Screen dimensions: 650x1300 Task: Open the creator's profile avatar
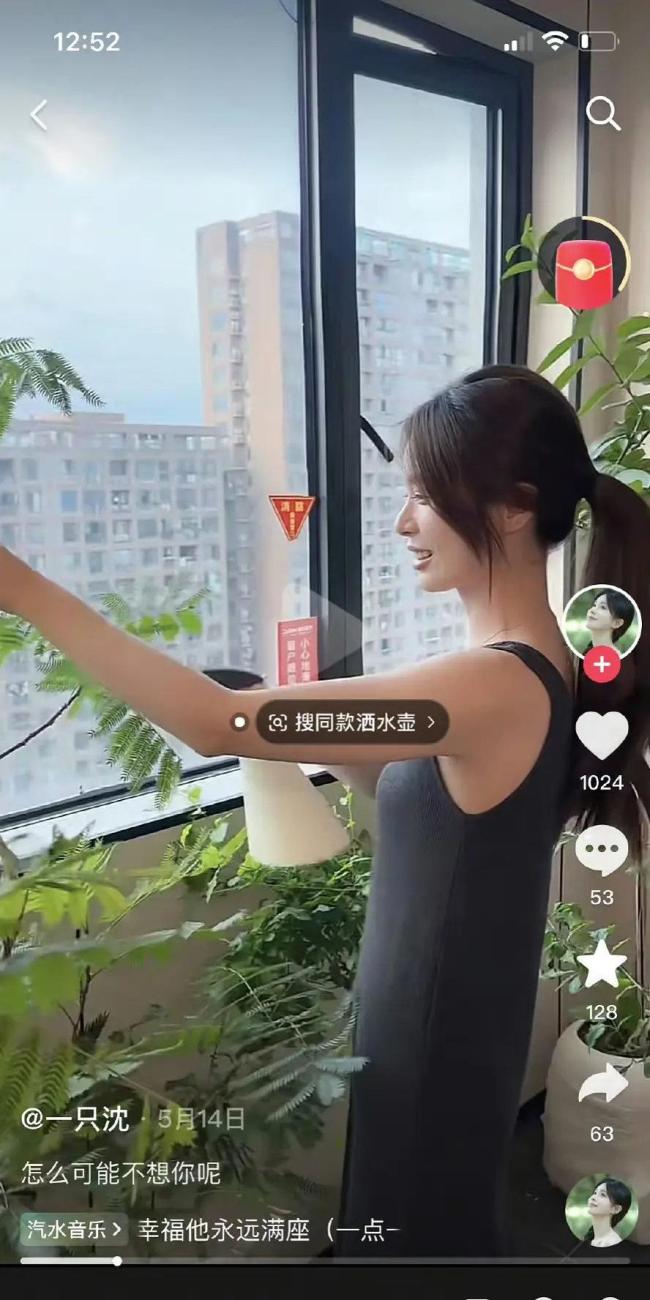601,622
